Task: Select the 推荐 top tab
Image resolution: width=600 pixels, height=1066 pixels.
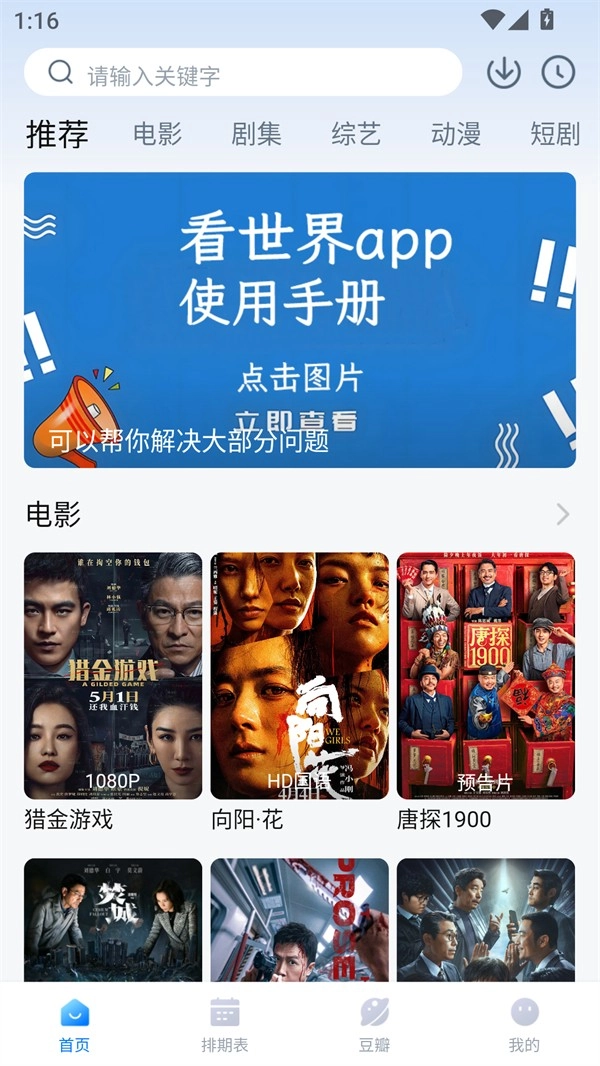Action: click(x=58, y=134)
